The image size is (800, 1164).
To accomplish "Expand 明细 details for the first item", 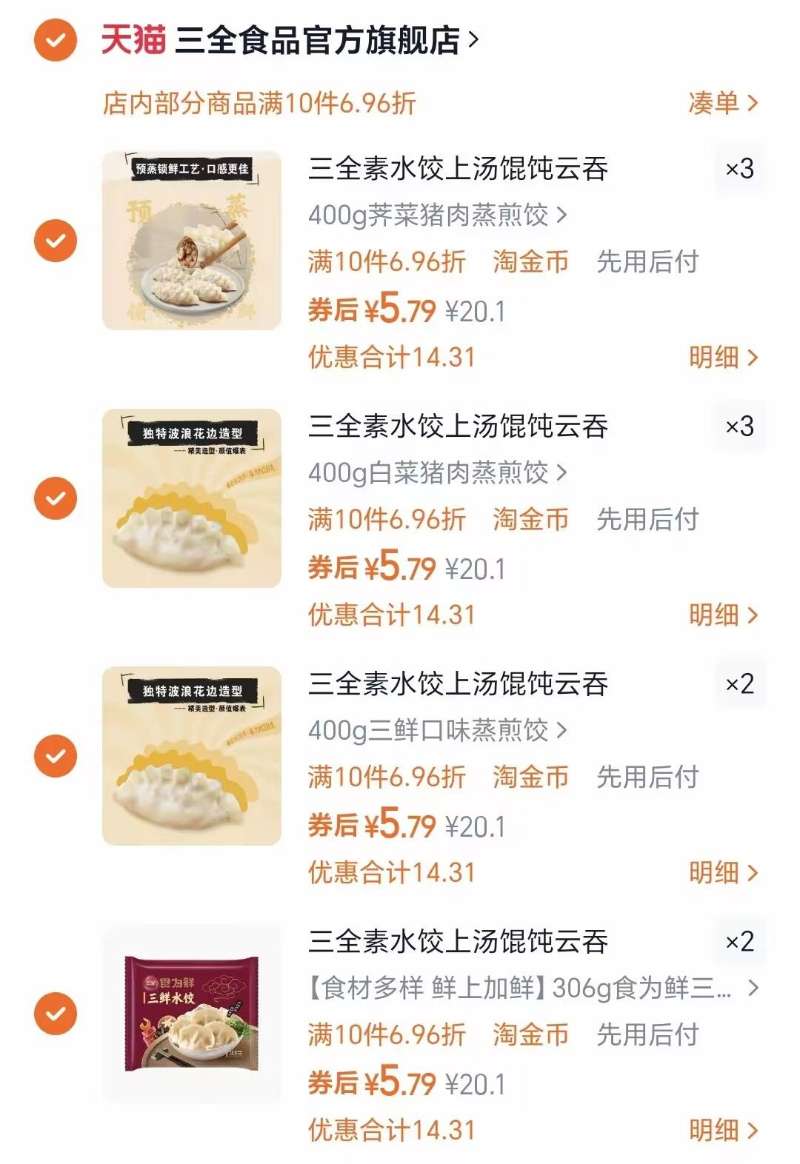I will click(716, 358).
